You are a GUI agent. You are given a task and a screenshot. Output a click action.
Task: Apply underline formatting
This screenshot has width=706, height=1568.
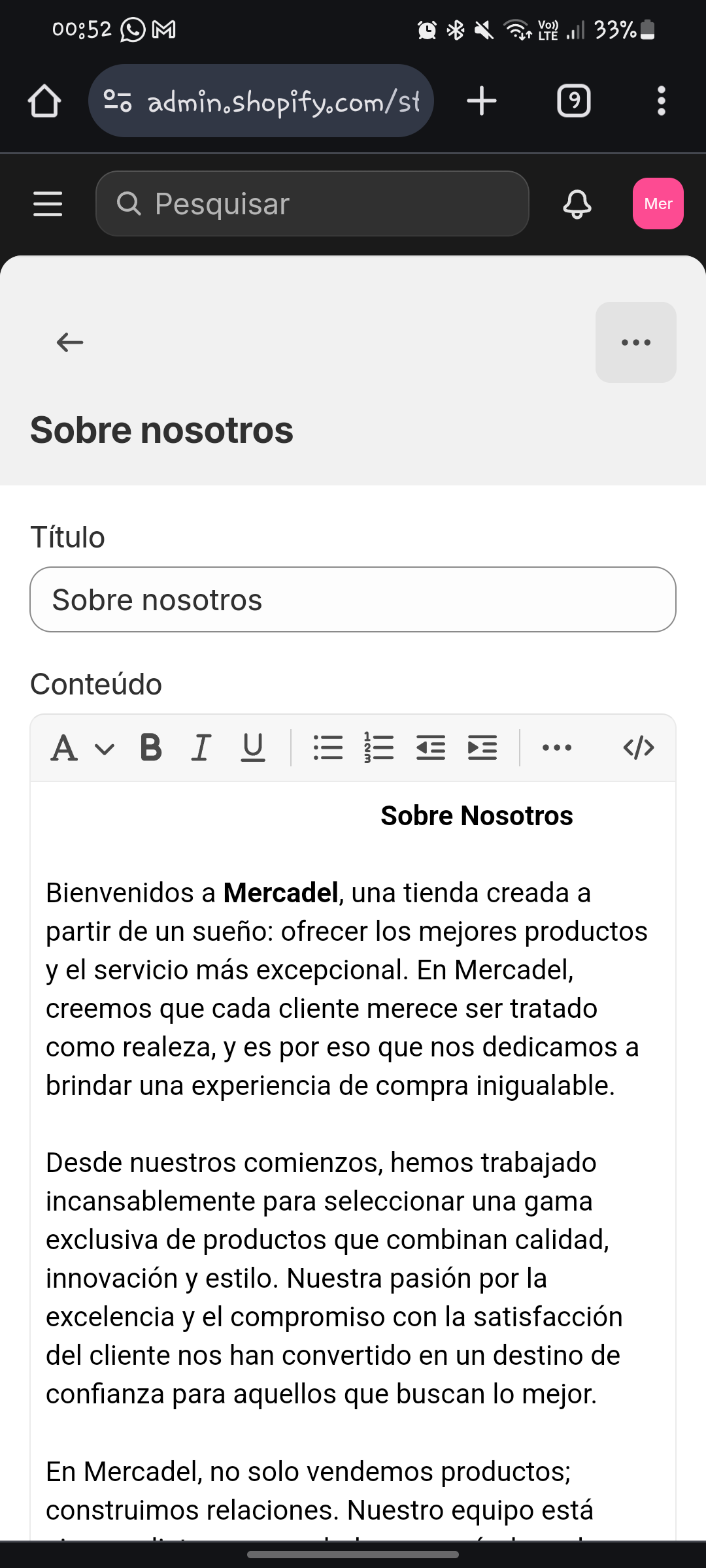(252, 748)
